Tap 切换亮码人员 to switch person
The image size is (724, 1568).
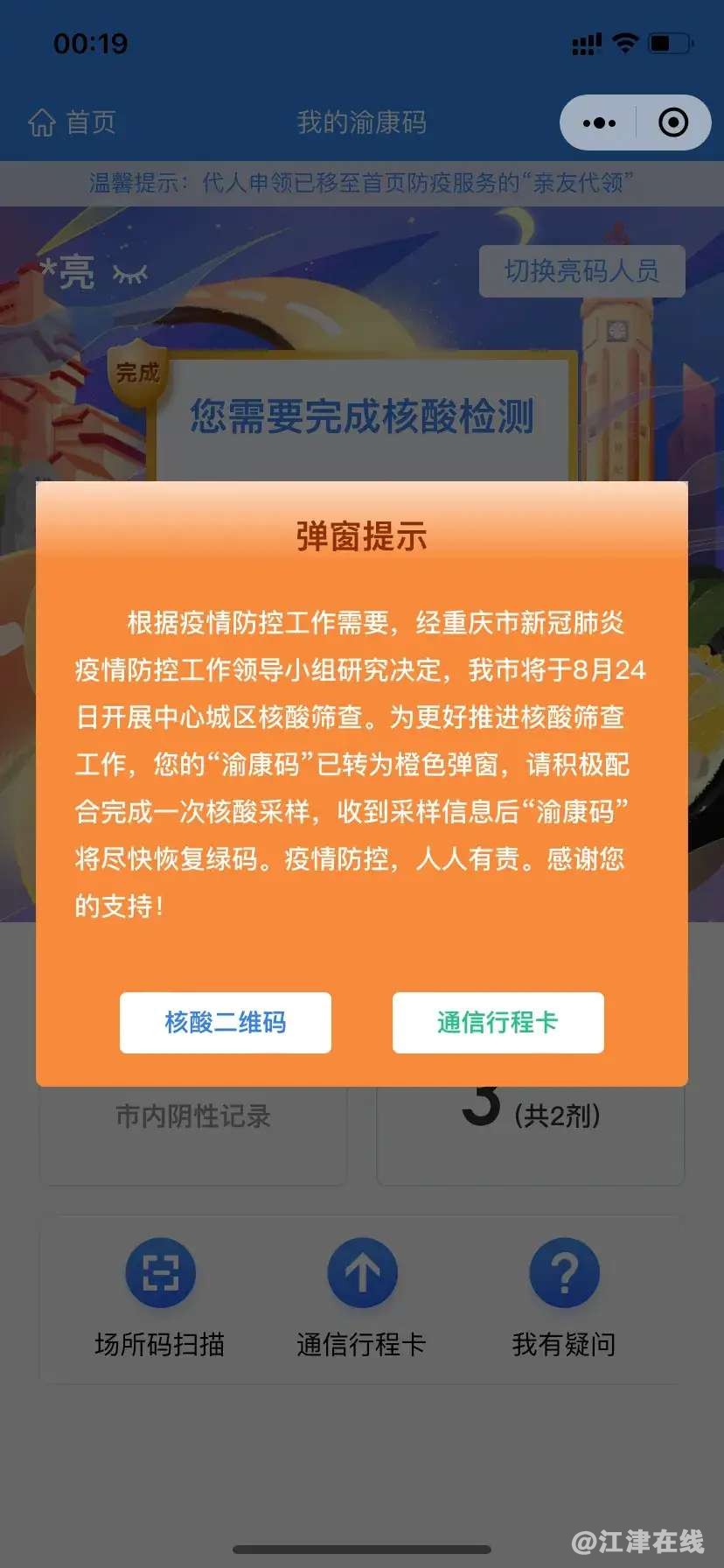point(581,271)
